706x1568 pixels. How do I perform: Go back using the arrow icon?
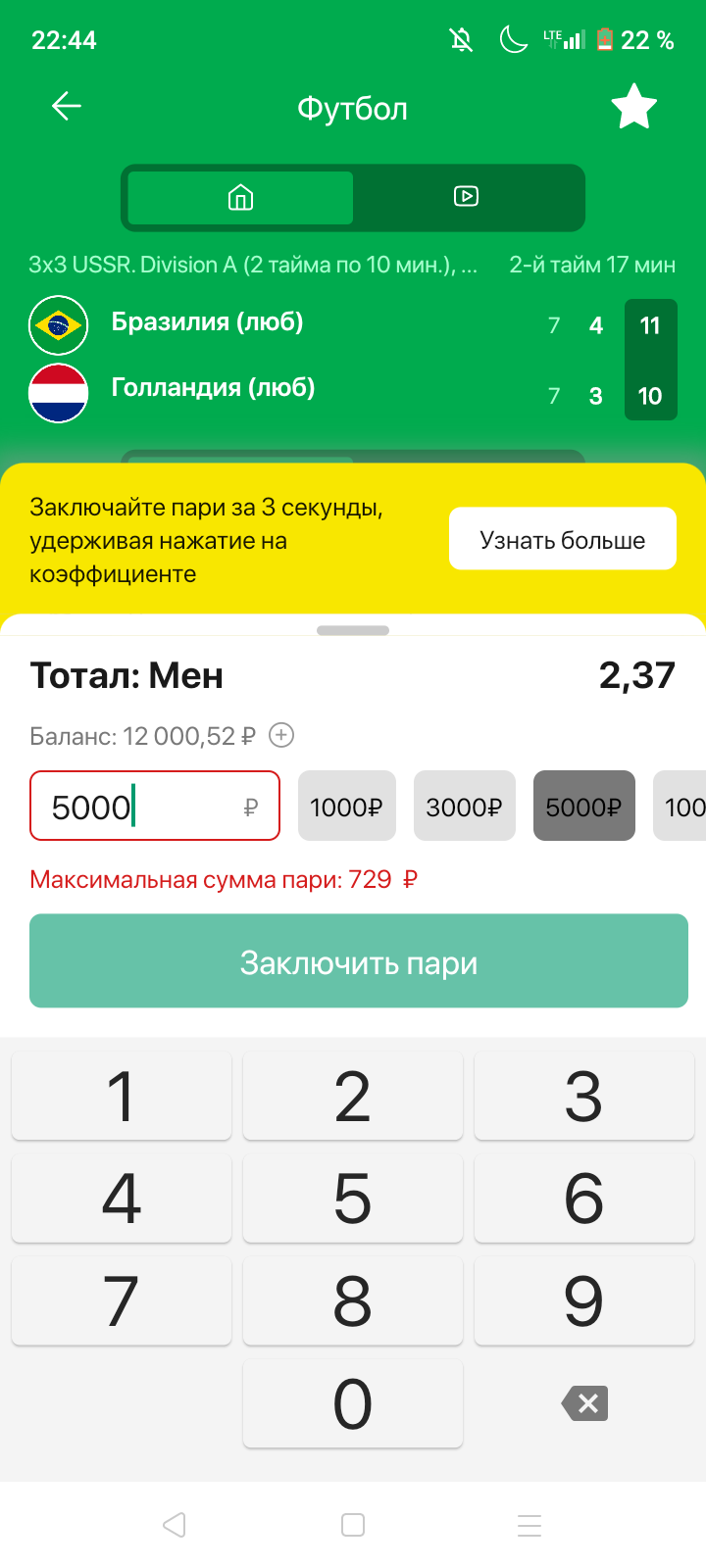click(67, 106)
